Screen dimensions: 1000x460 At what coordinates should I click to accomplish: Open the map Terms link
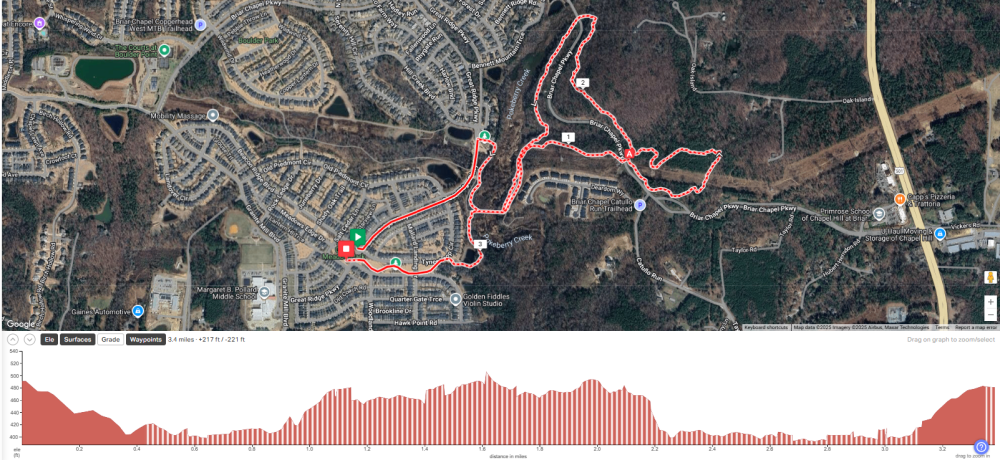(x=940, y=327)
